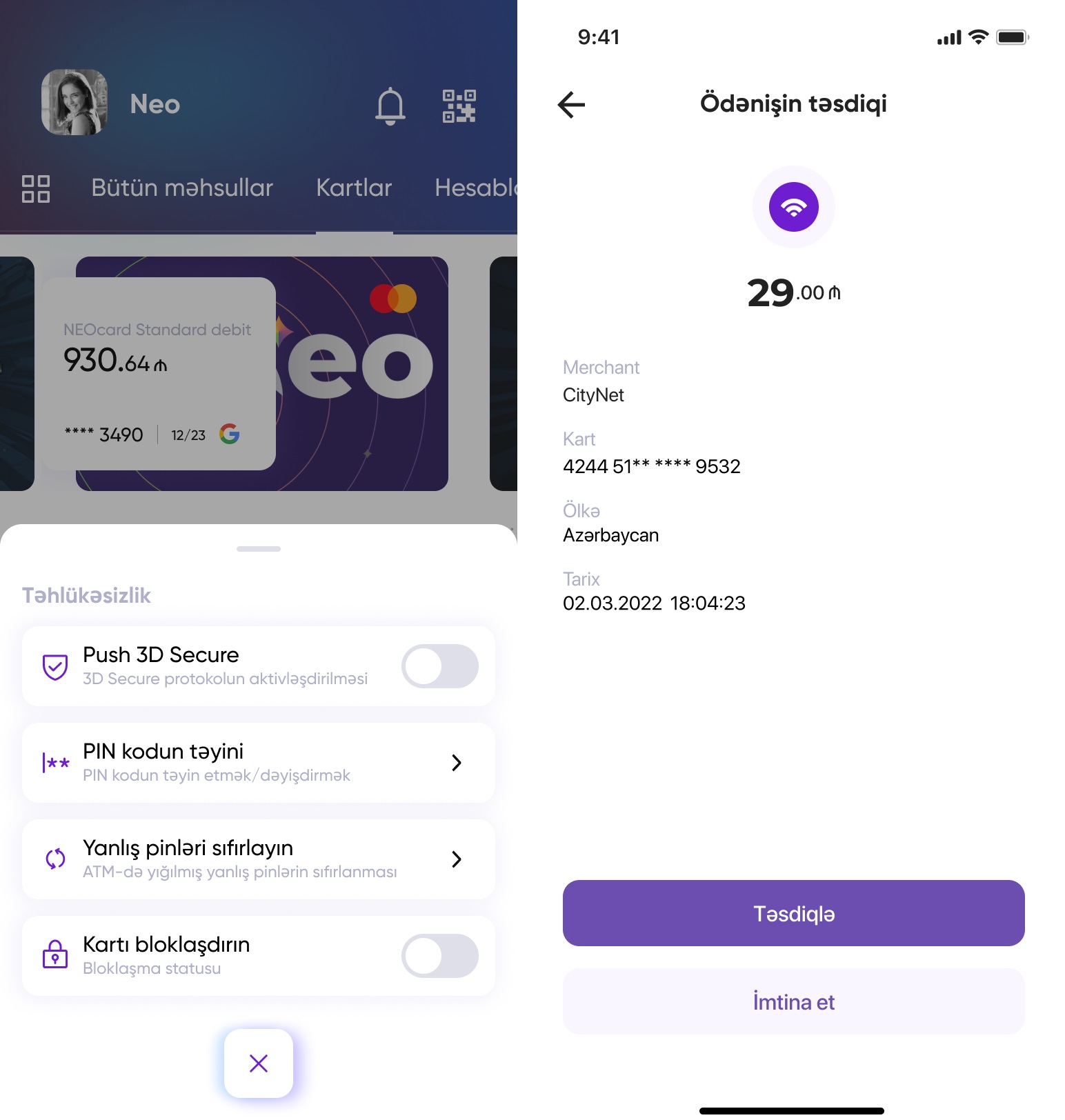Switch to Kartlar tab
Screen dimensions: 1065x1120
pyautogui.click(x=354, y=188)
